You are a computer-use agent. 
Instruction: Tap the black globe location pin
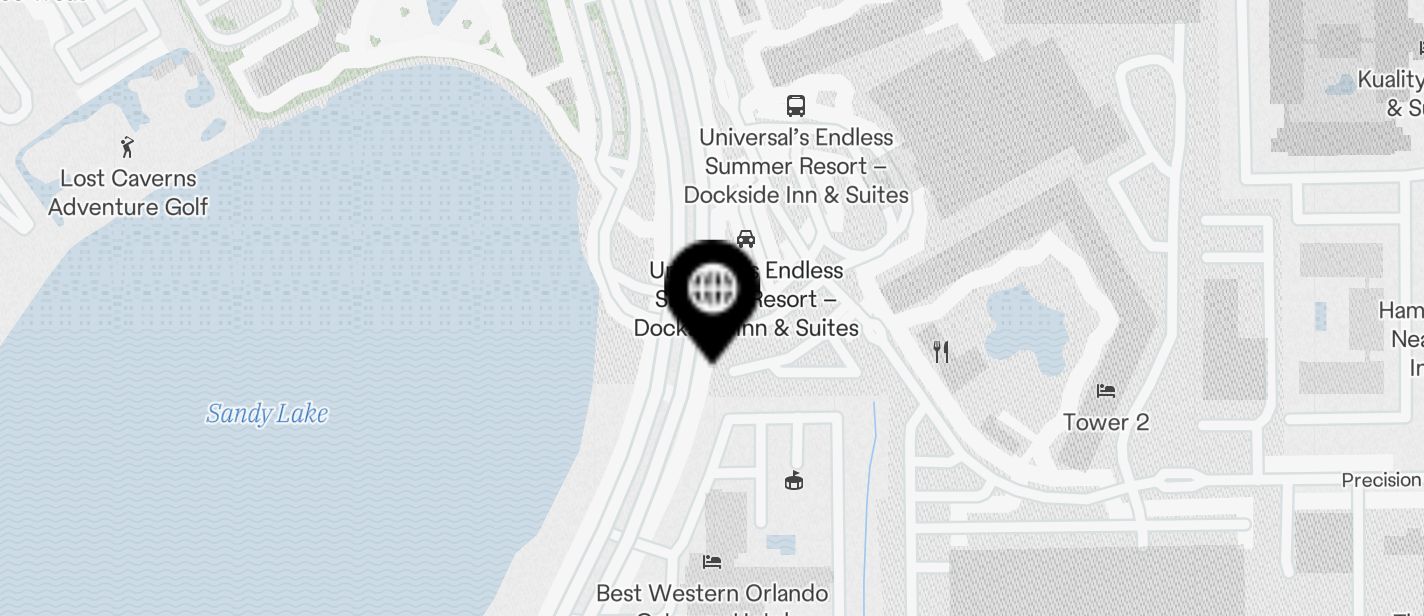[x=713, y=292]
